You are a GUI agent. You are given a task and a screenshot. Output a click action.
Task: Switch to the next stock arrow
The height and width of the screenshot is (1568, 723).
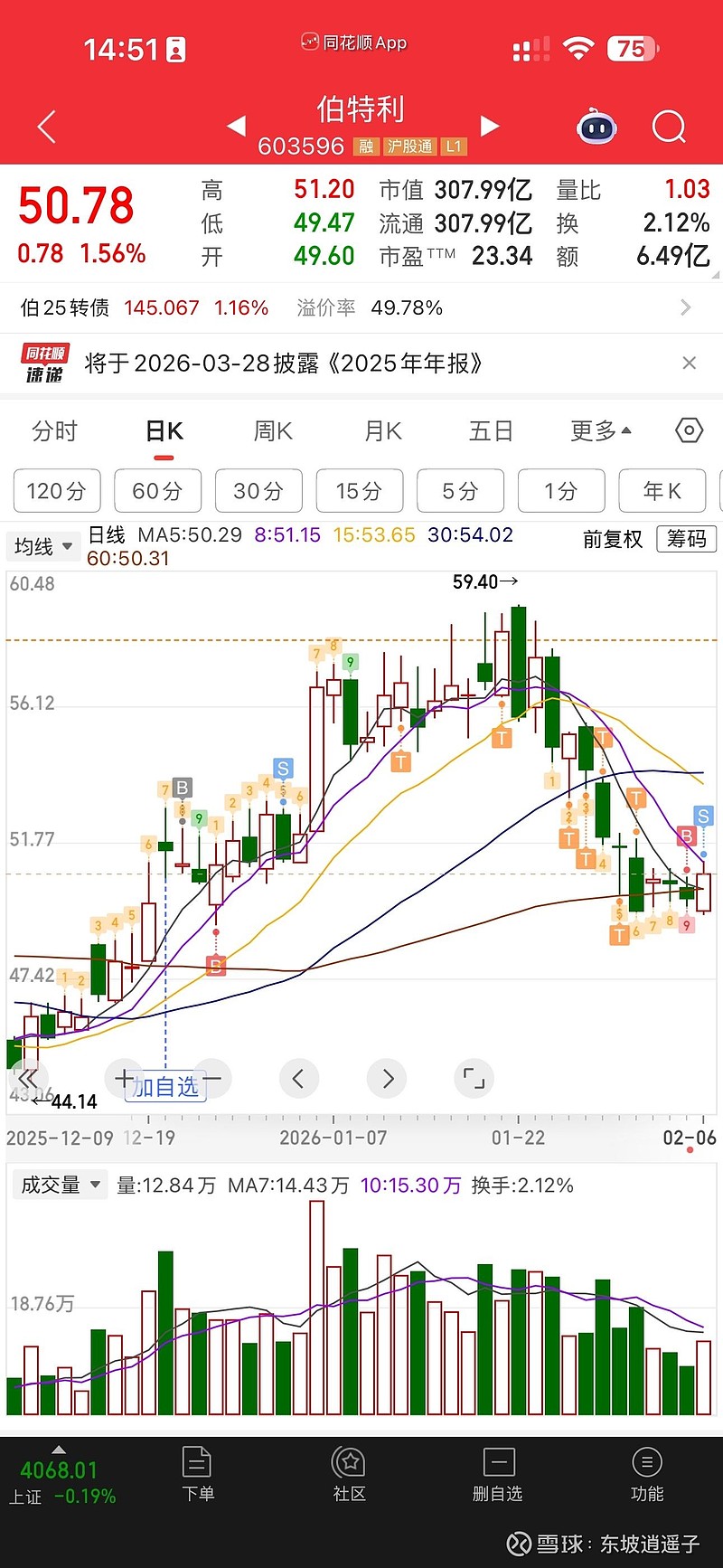coord(490,126)
